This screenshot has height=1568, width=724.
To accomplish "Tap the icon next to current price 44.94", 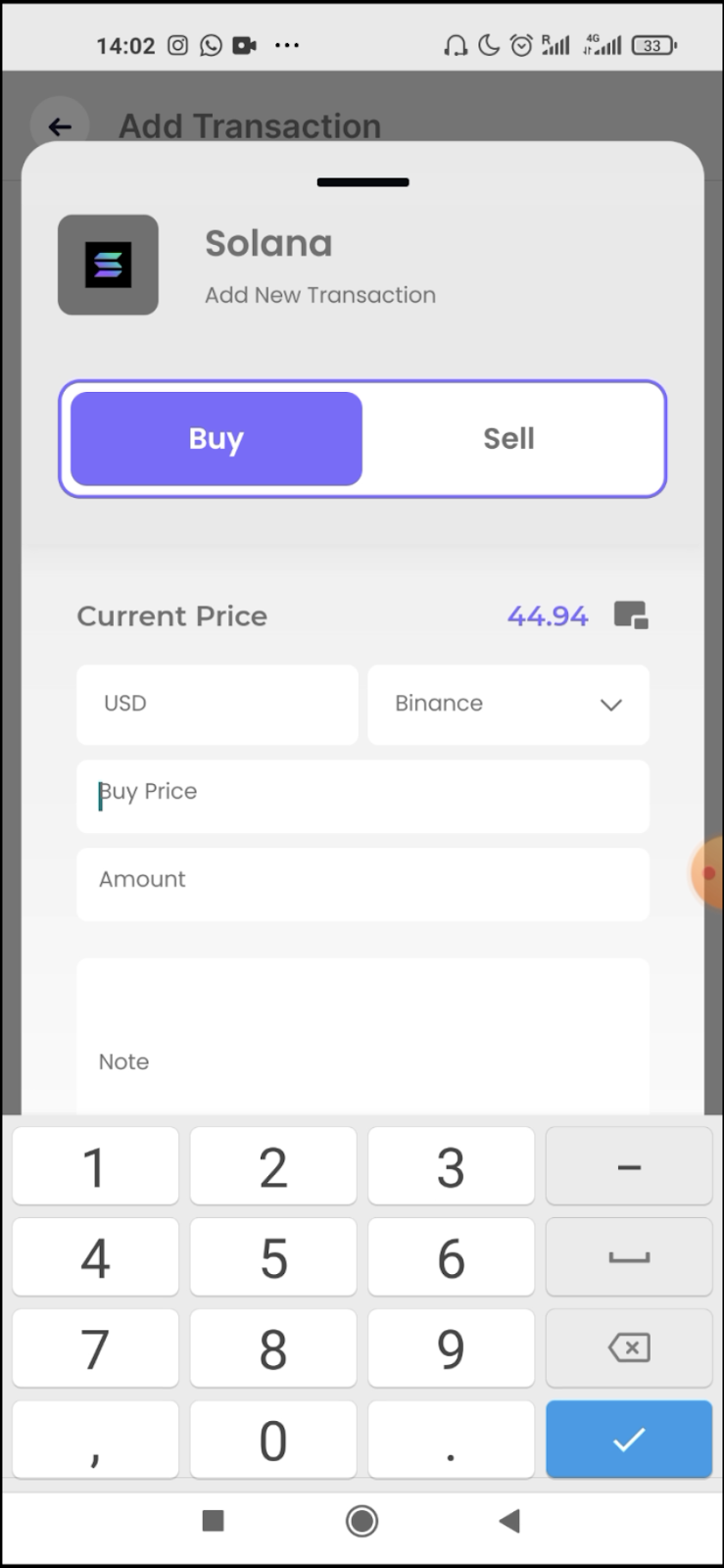I will pyautogui.click(x=631, y=615).
